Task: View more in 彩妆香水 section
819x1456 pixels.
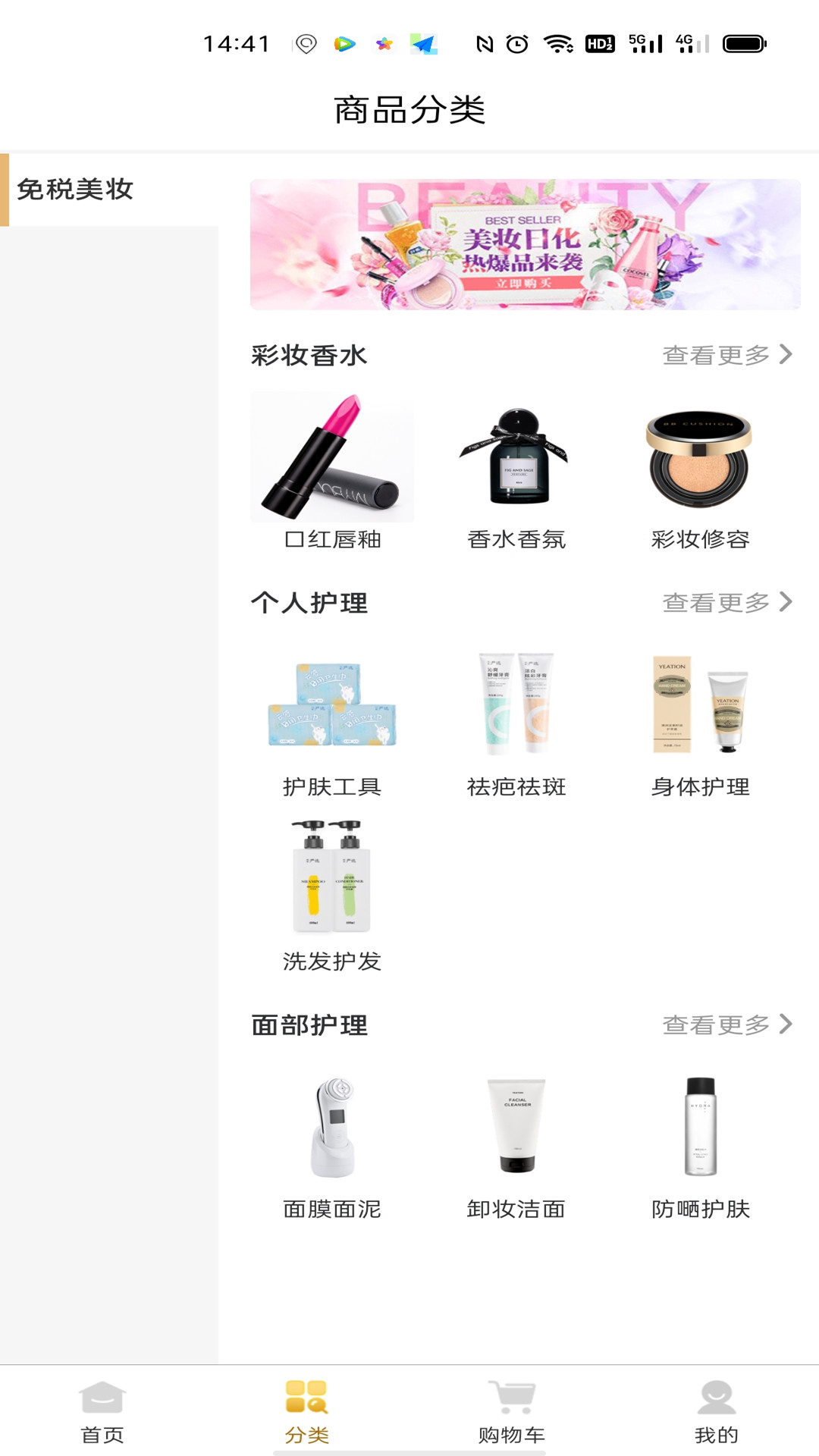Action: point(726,355)
